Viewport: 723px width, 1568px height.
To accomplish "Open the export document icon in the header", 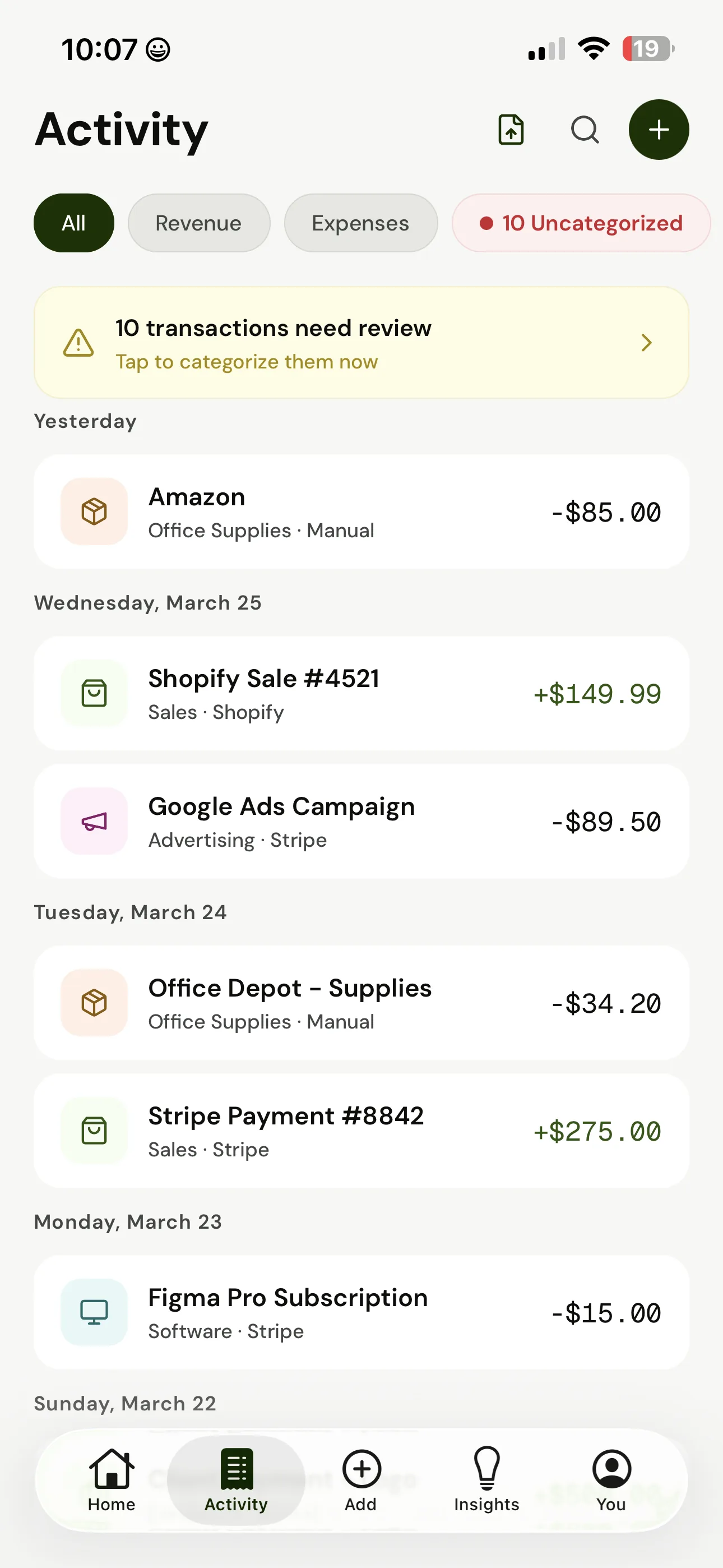I will tap(511, 129).
